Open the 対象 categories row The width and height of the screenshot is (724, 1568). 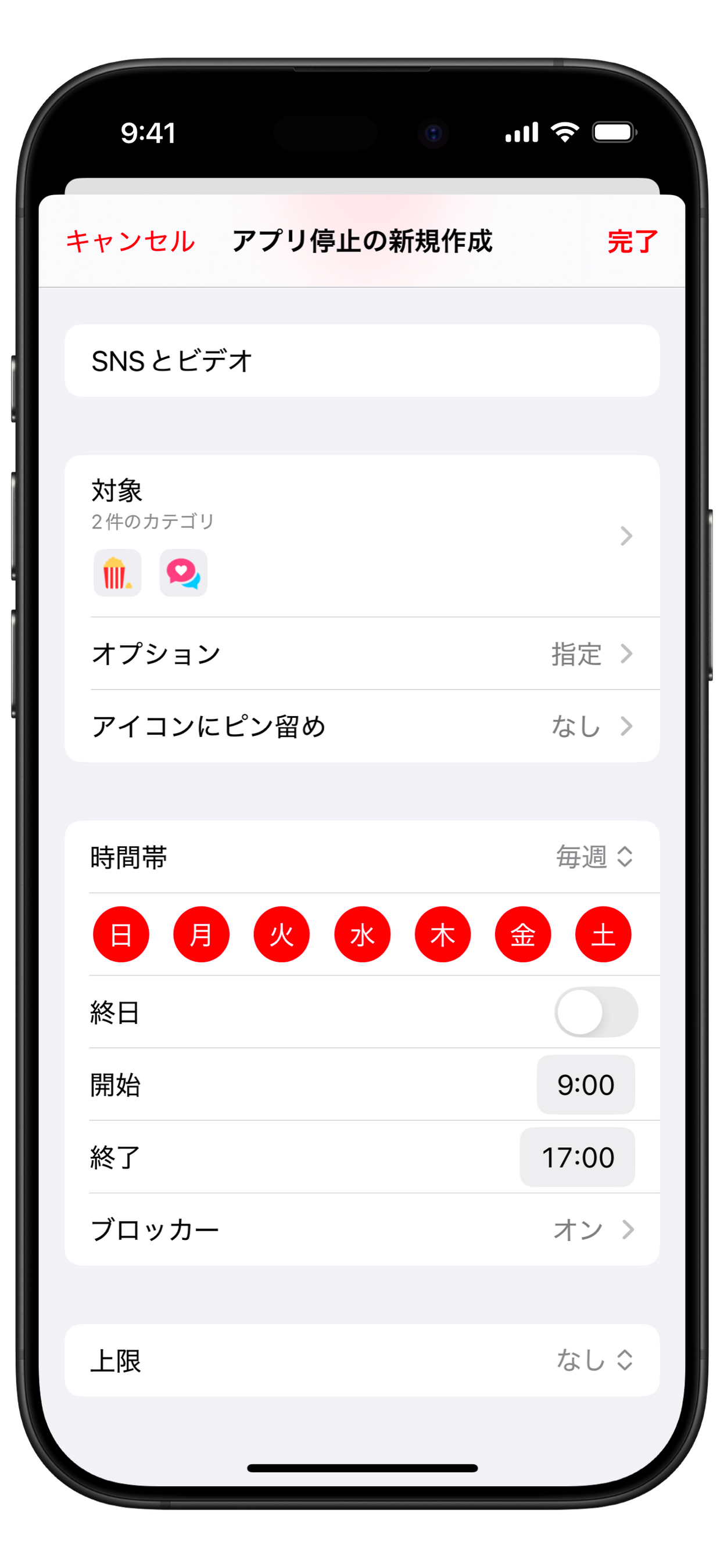pyautogui.click(x=361, y=535)
